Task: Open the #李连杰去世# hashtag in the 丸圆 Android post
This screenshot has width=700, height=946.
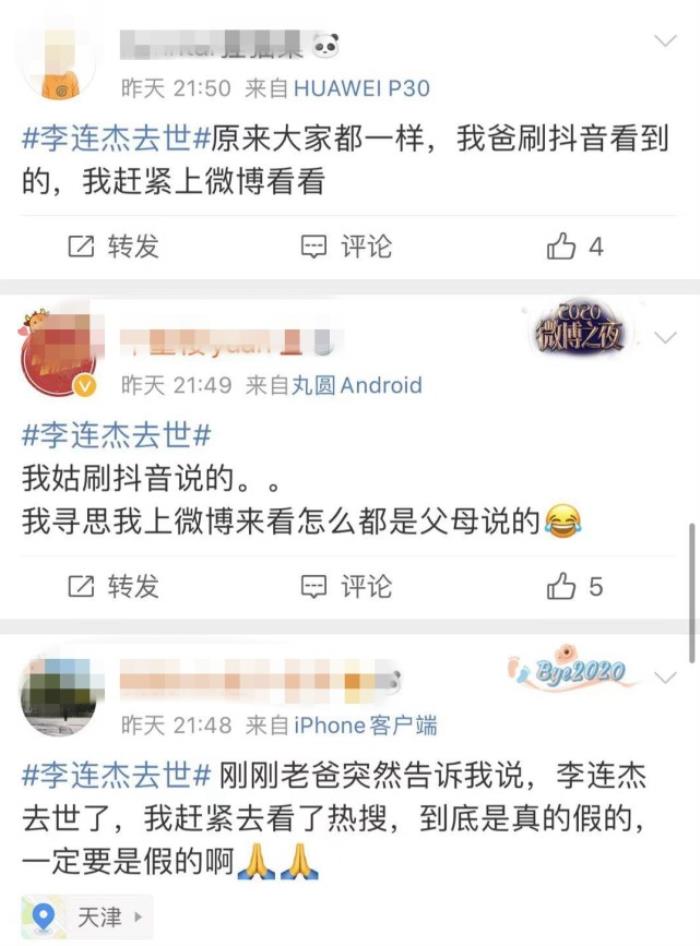Action: [x=115, y=435]
